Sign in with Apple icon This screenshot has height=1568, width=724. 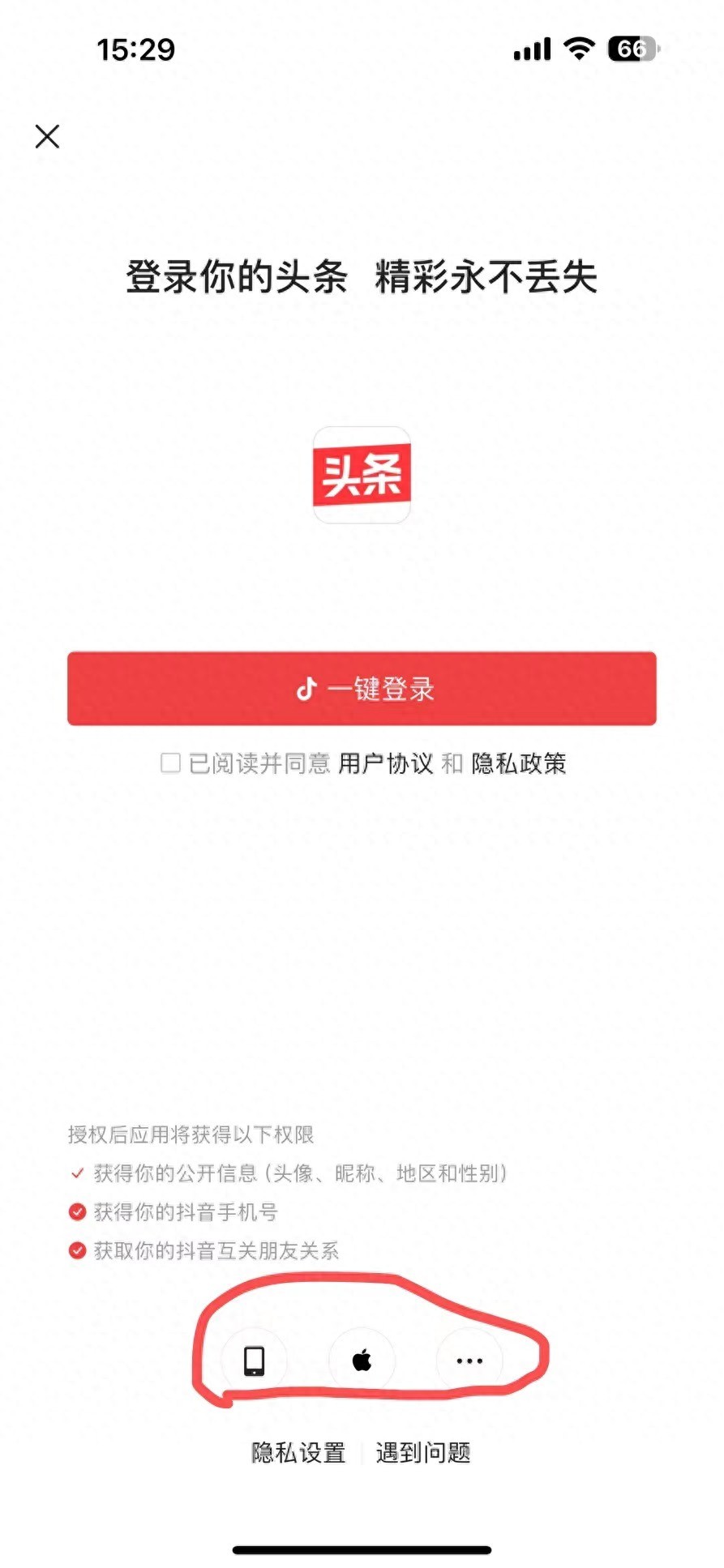tap(362, 1361)
